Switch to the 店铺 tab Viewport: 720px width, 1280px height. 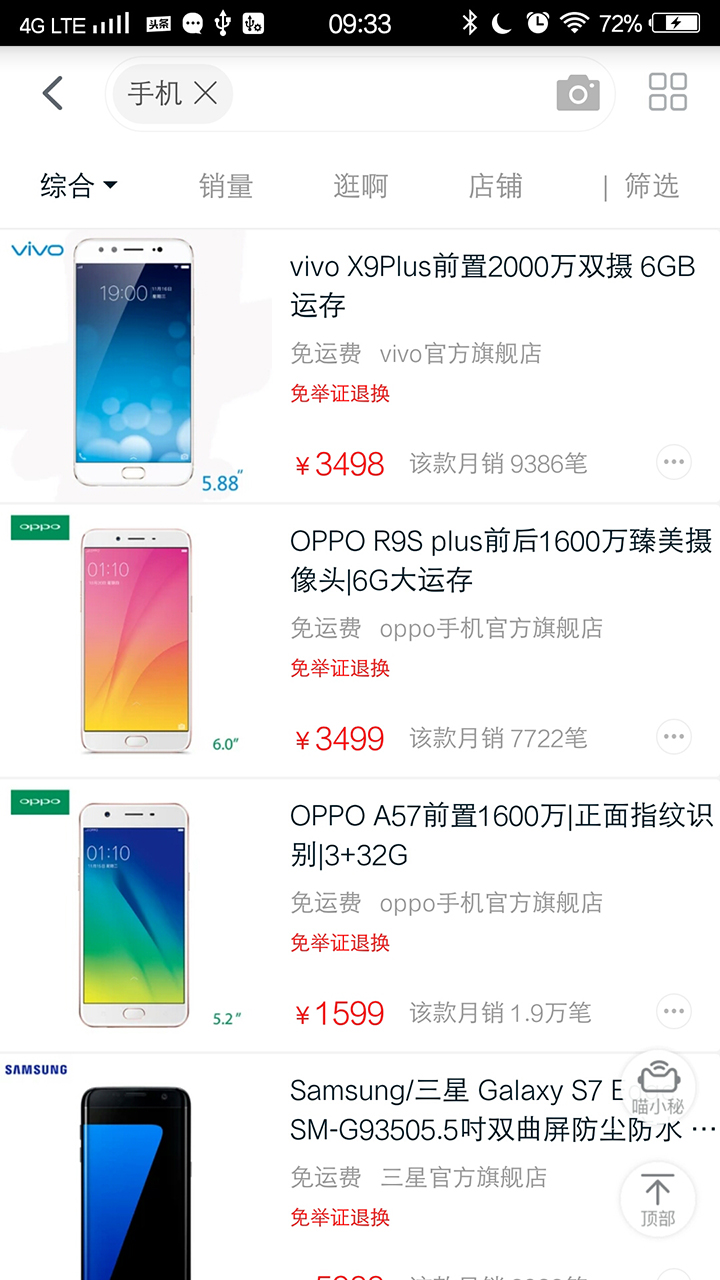pos(495,186)
